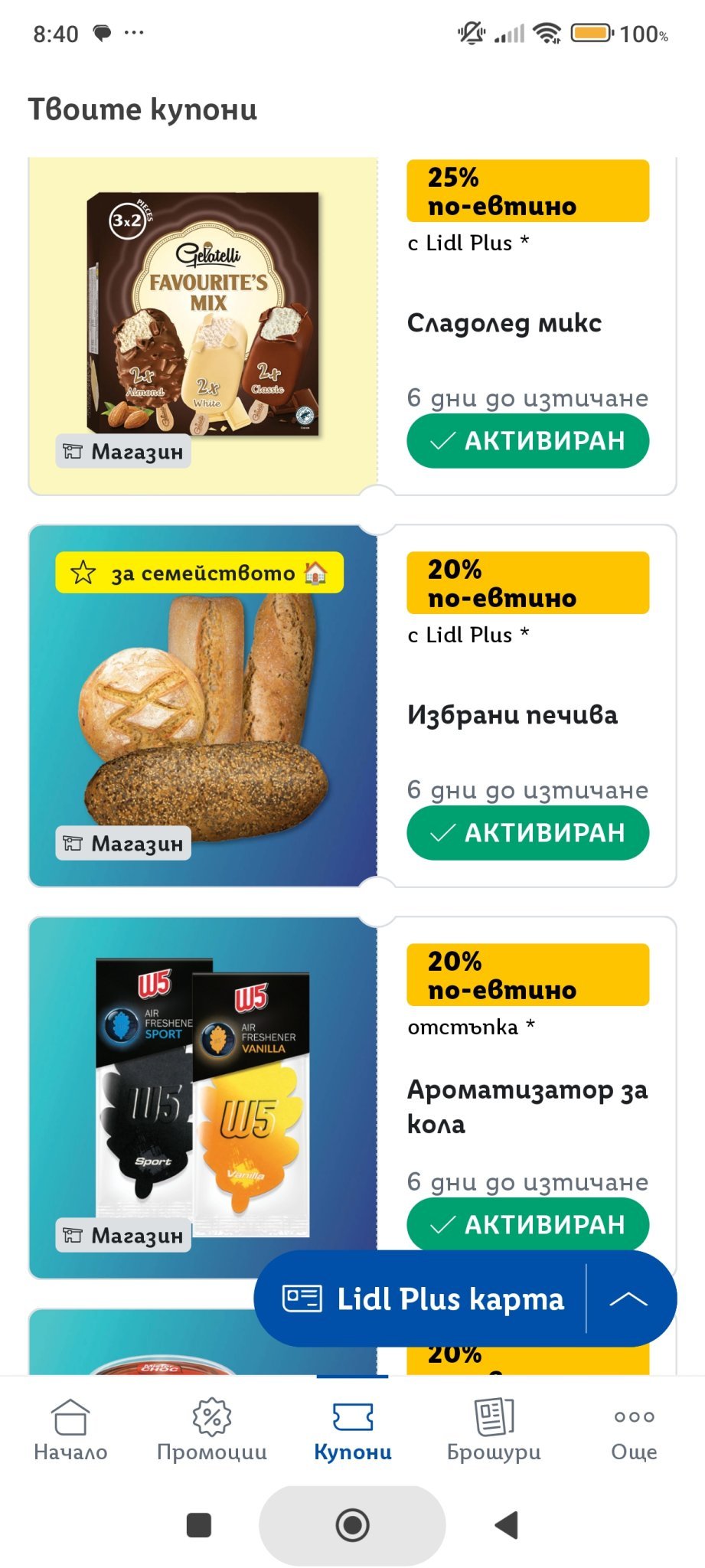Image resolution: width=705 pixels, height=1568 pixels.
Task: Tap АКТИВИРАН on the Избрани печива coupon
Action: [x=527, y=833]
